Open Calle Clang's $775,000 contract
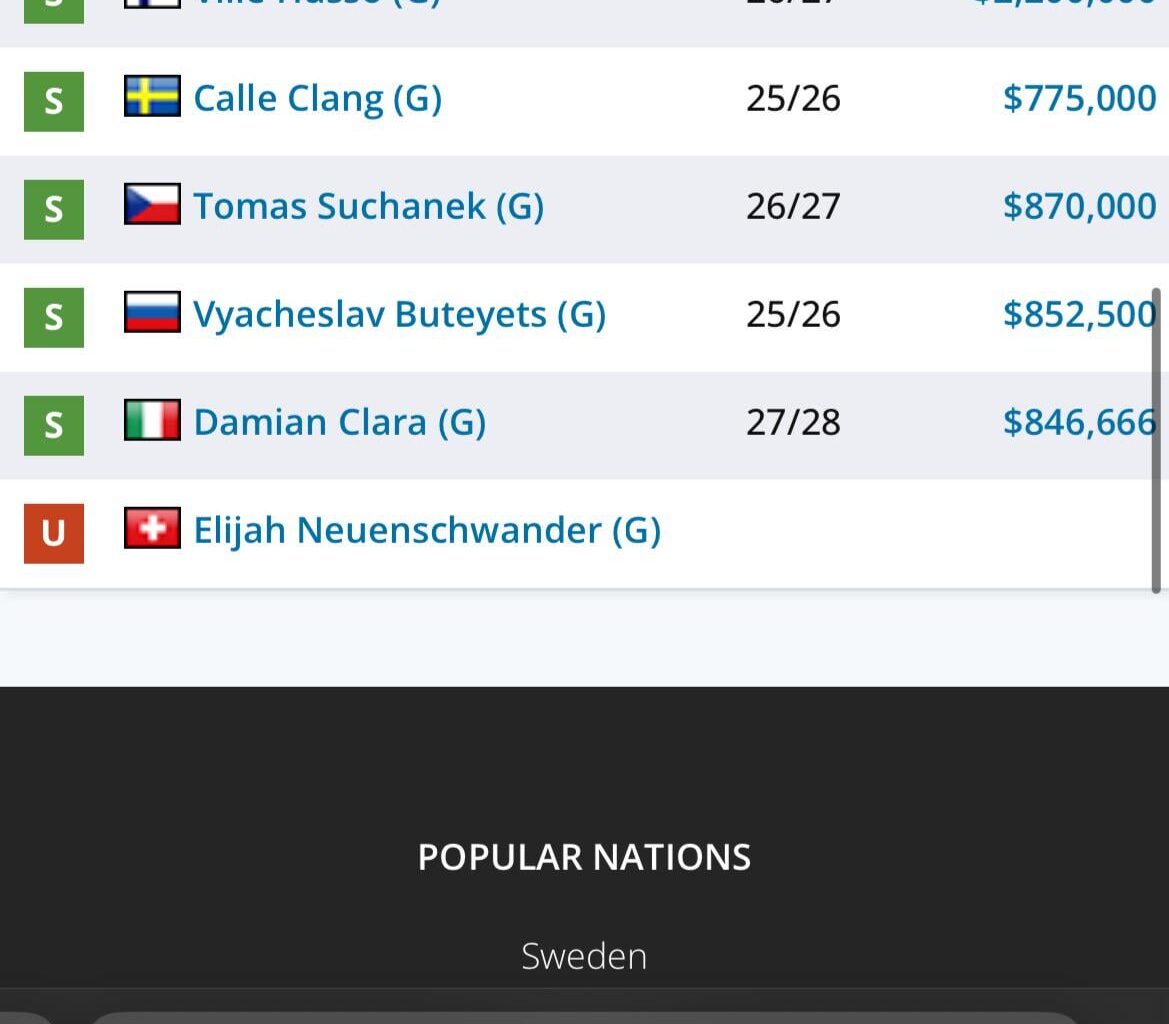Screen dimensions: 1169x1024 pyautogui.click(x=1079, y=99)
